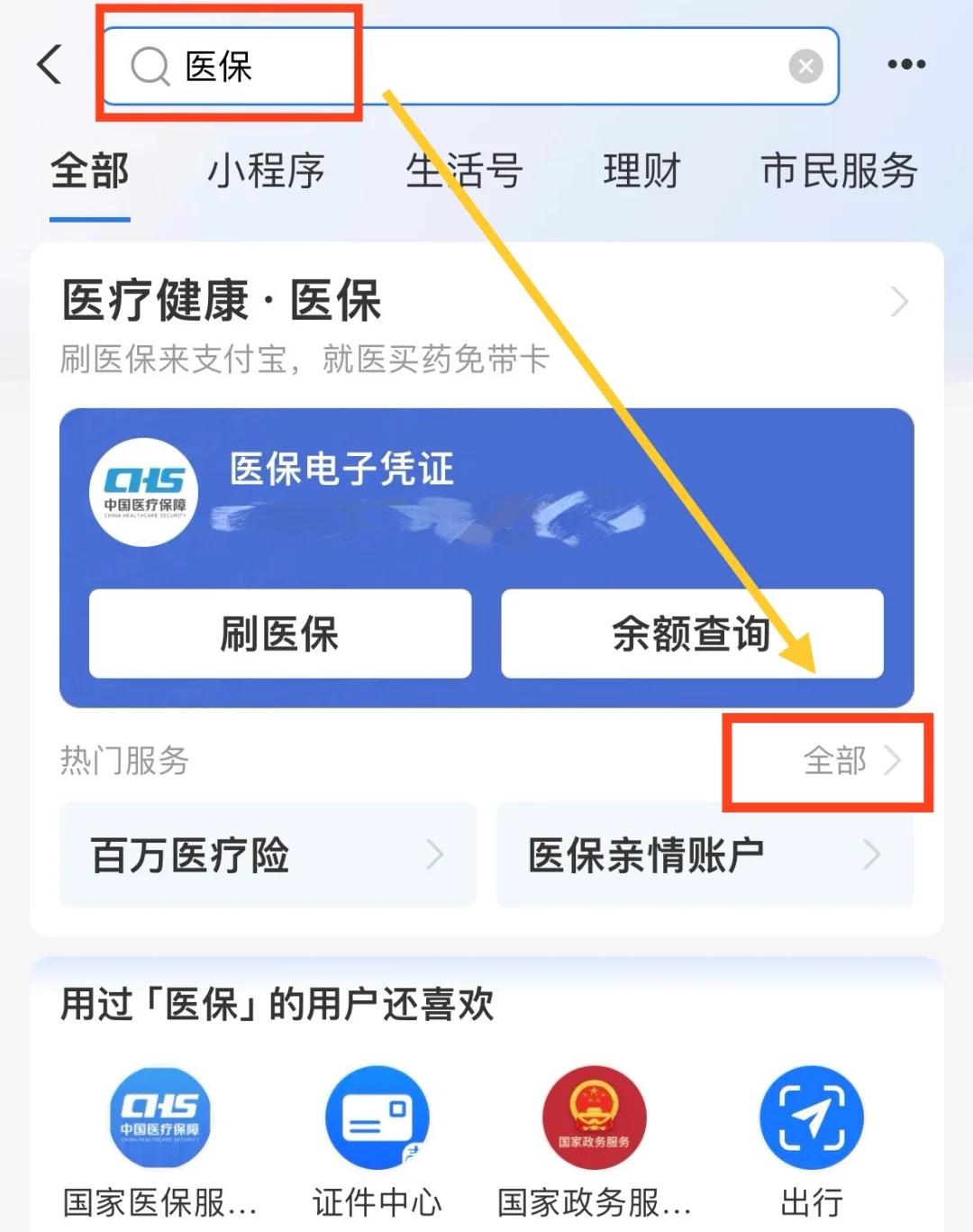Tap the search input containing 医保

[x=405, y=66]
